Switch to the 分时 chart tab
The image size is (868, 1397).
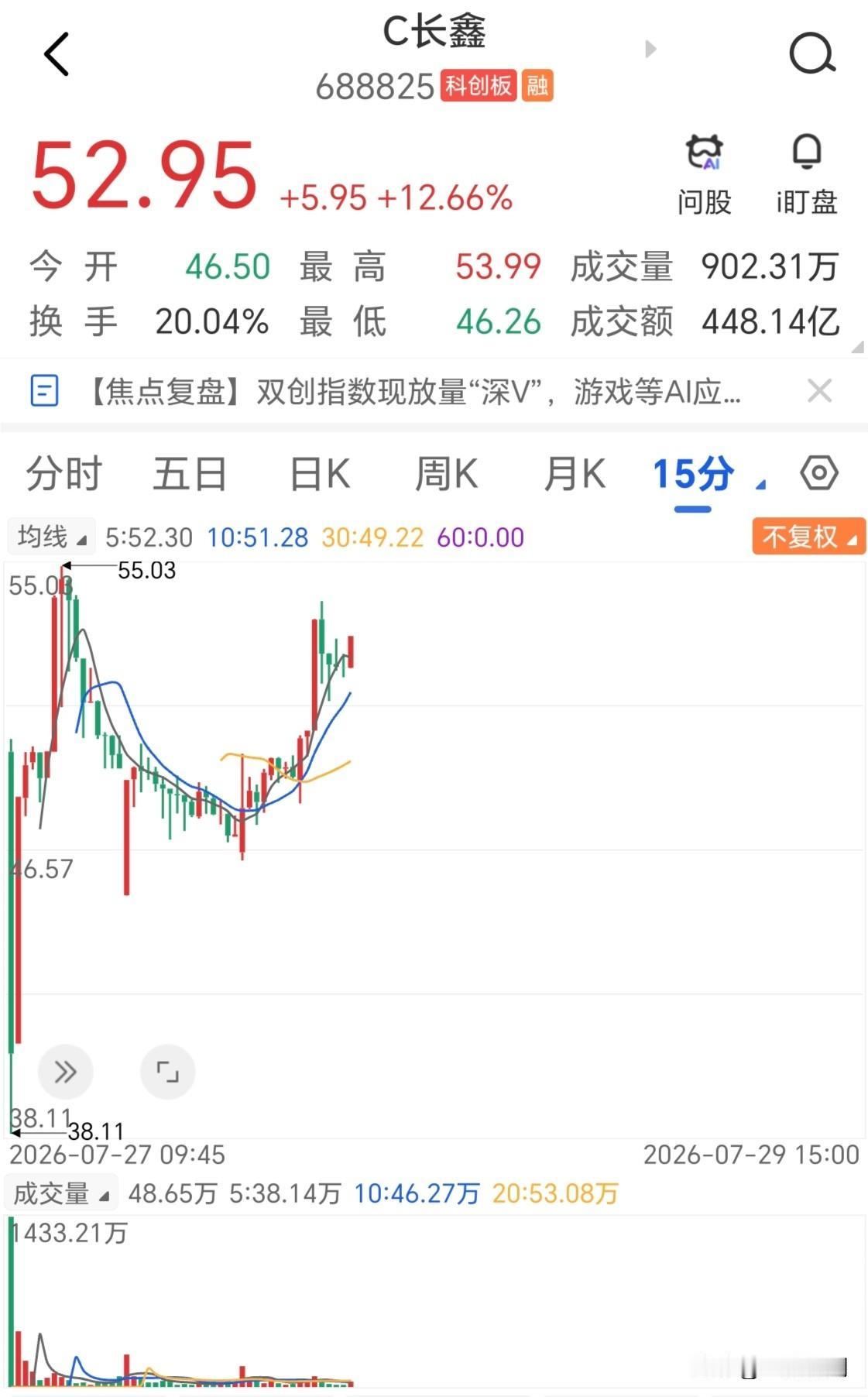63,473
